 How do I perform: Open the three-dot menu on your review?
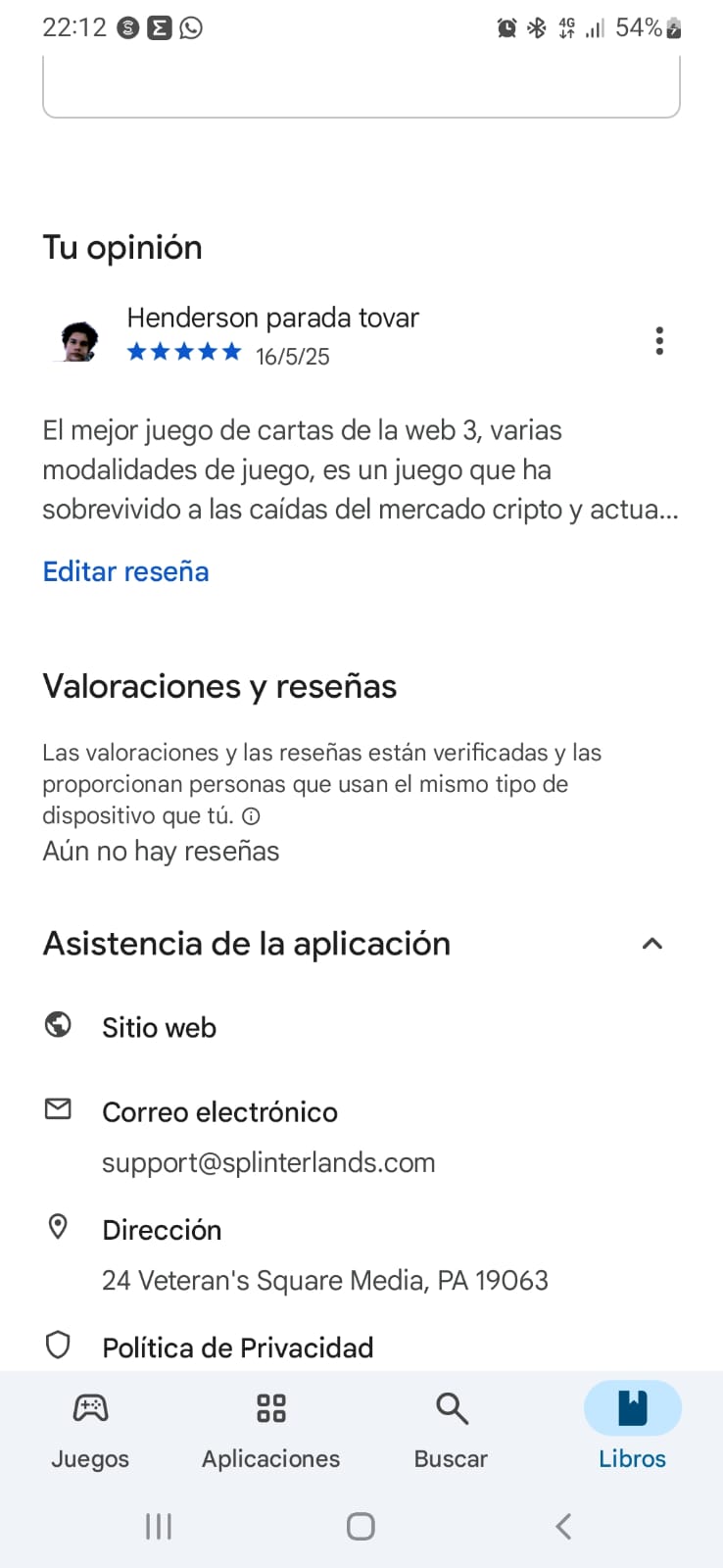pyautogui.click(x=659, y=341)
